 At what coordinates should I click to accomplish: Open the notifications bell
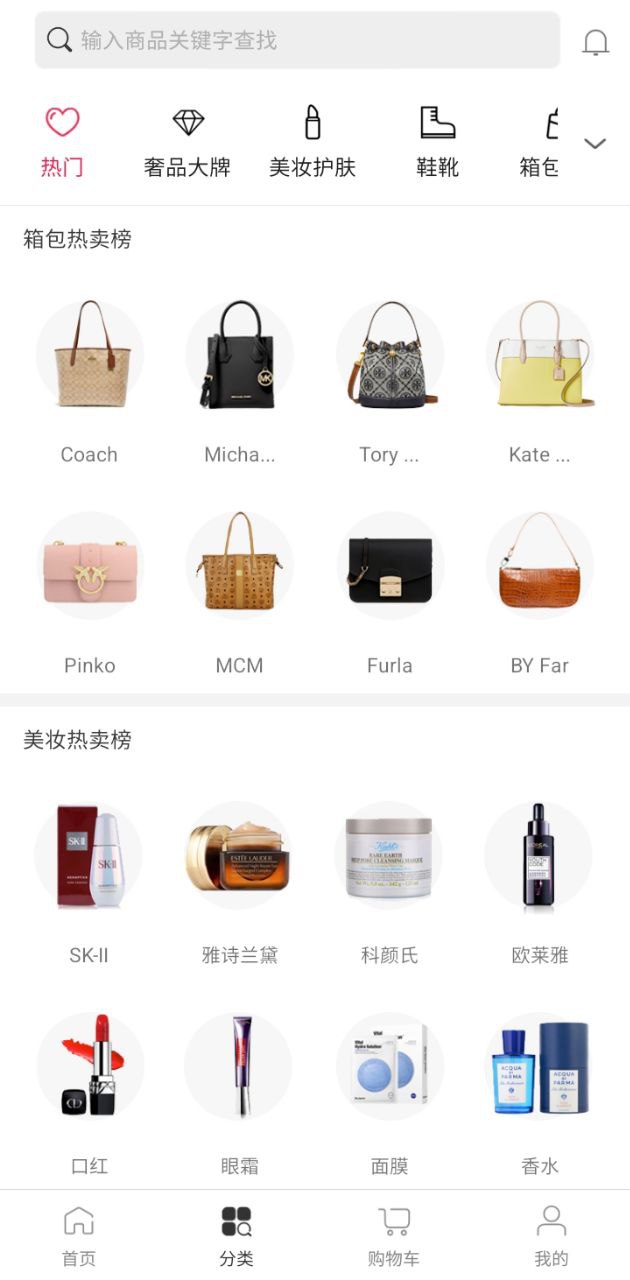[x=595, y=42]
